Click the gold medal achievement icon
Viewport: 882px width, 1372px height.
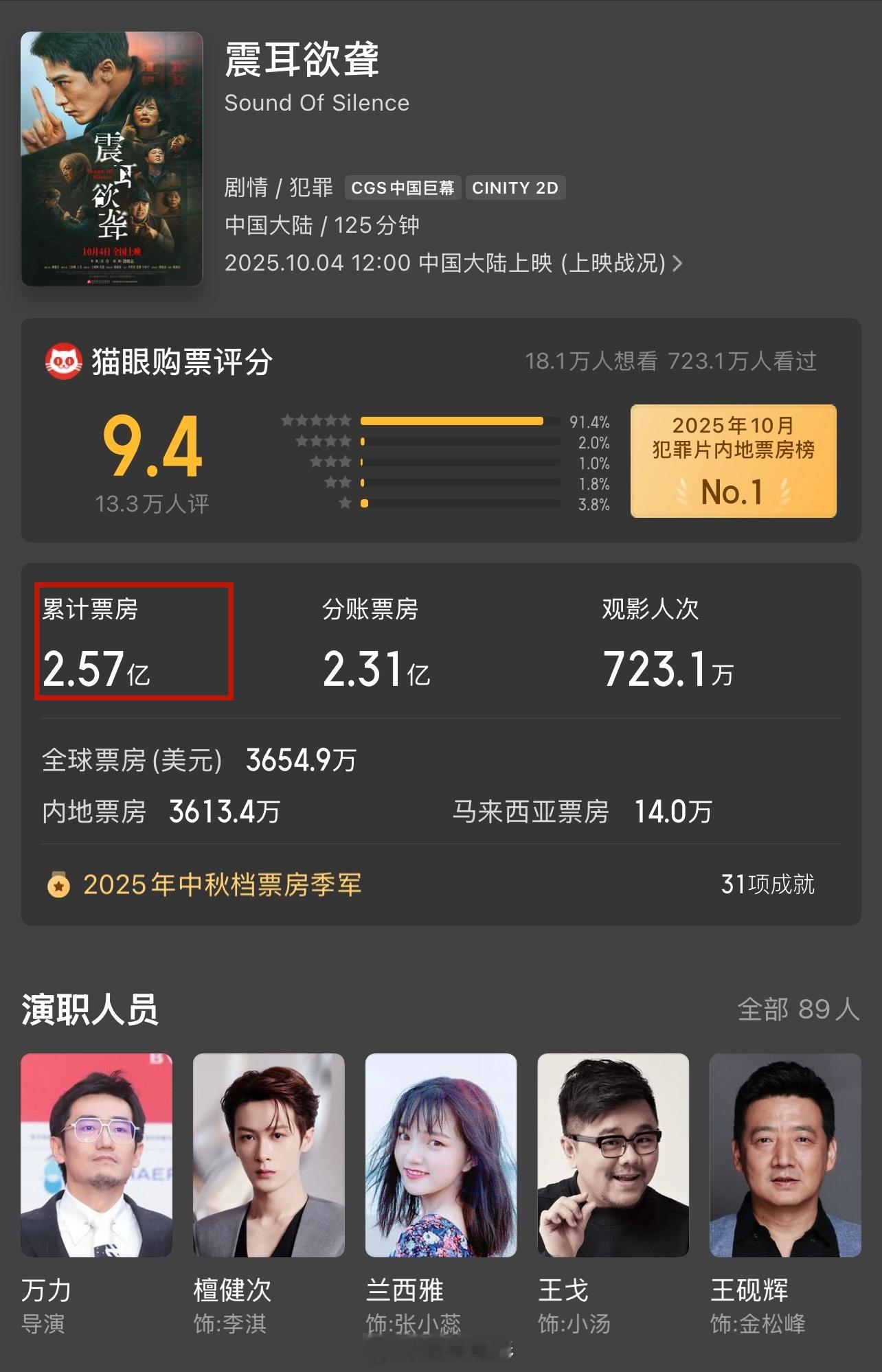click(x=60, y=885)
